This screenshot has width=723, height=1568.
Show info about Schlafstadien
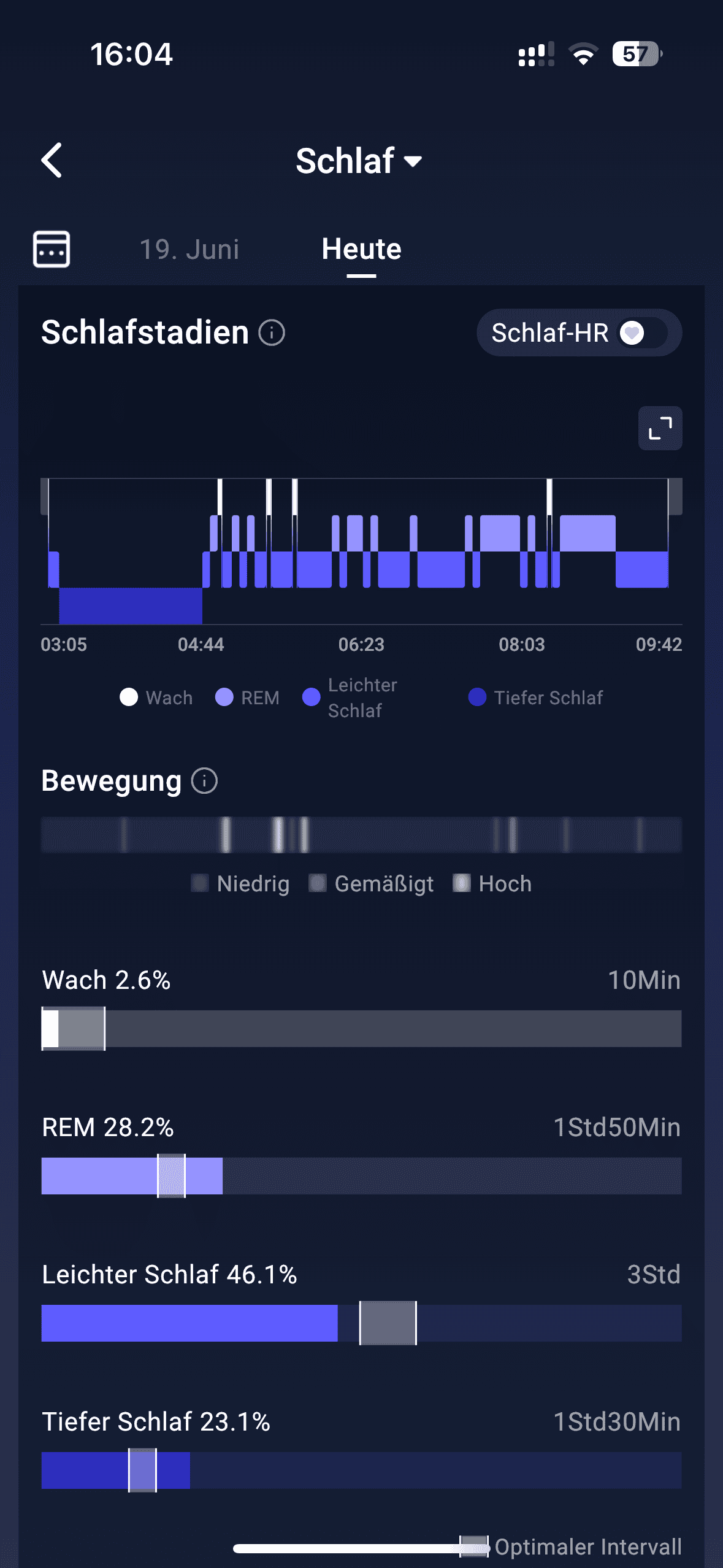(x=272, y=332)
